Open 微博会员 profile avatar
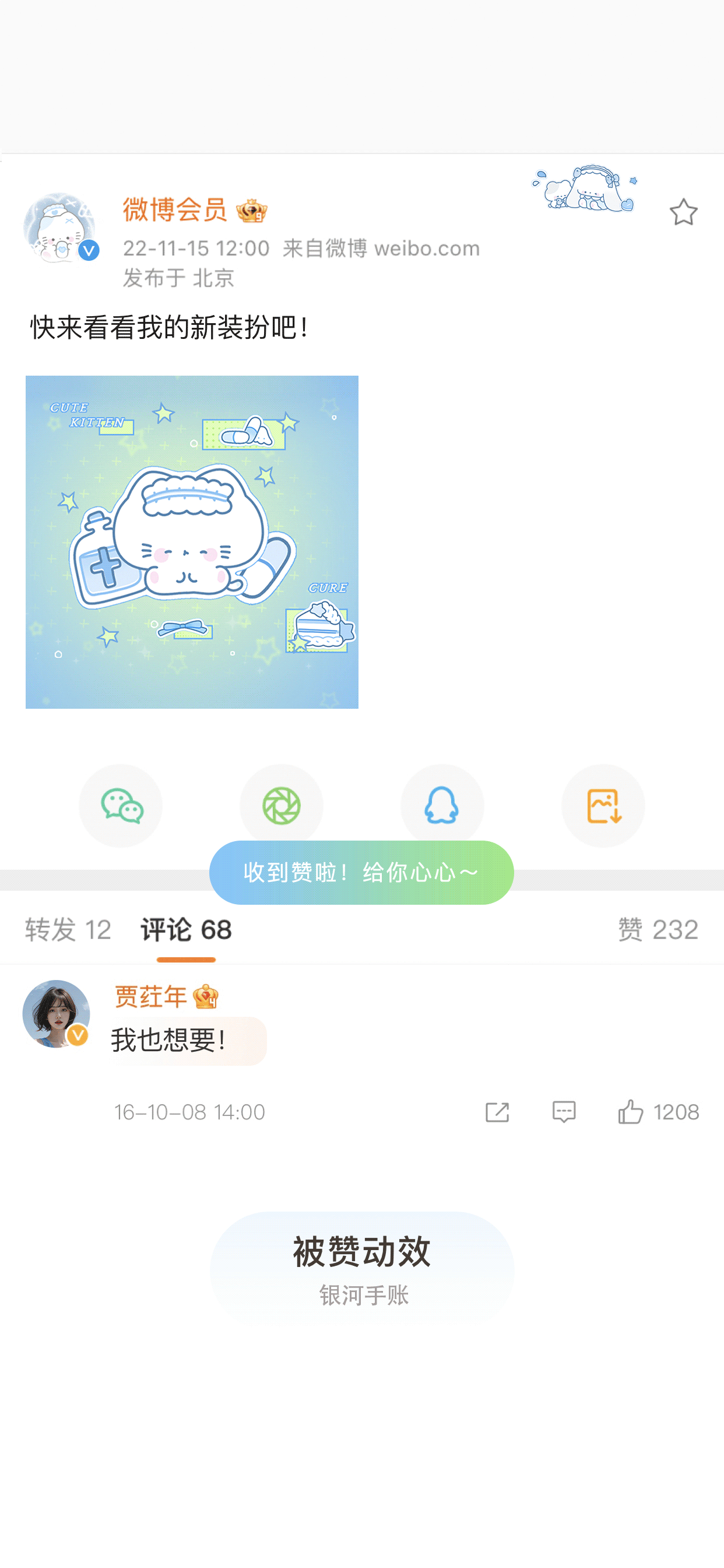 pyautogui.click(x=59, y=228)
